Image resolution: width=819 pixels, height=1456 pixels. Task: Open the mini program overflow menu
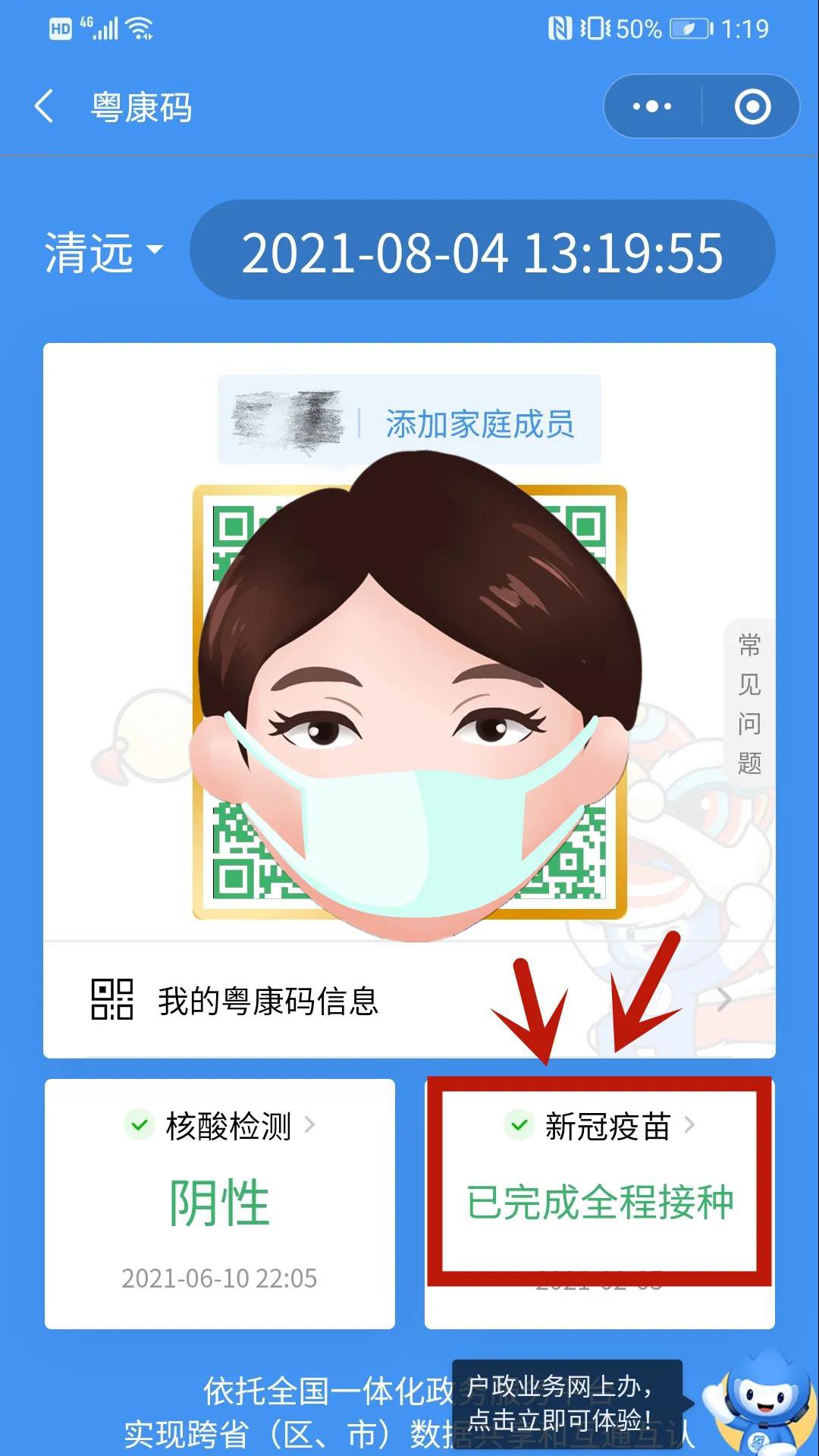coord(652,106)
